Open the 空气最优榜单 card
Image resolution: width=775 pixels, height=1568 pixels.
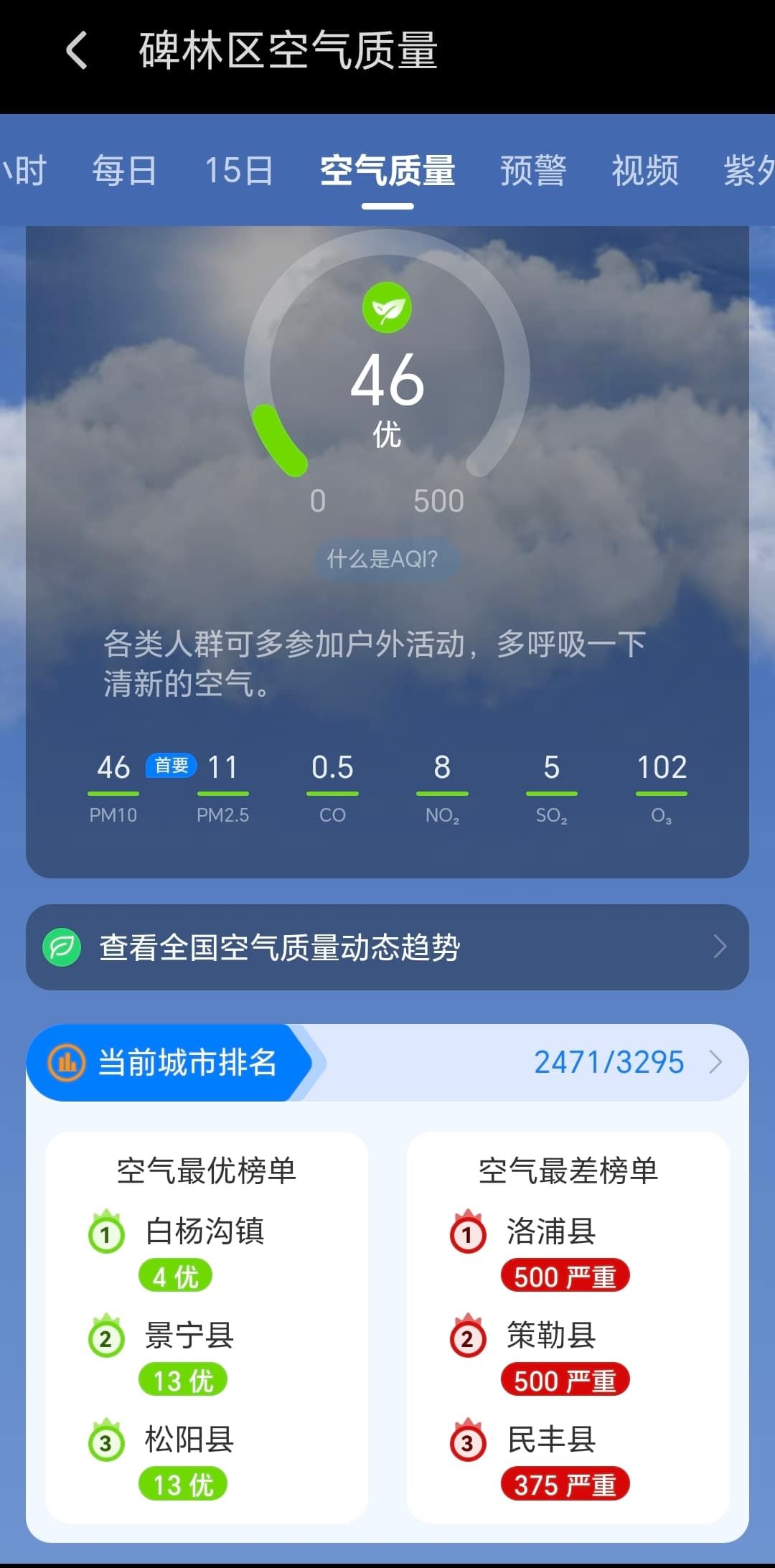click(207, 1327)
